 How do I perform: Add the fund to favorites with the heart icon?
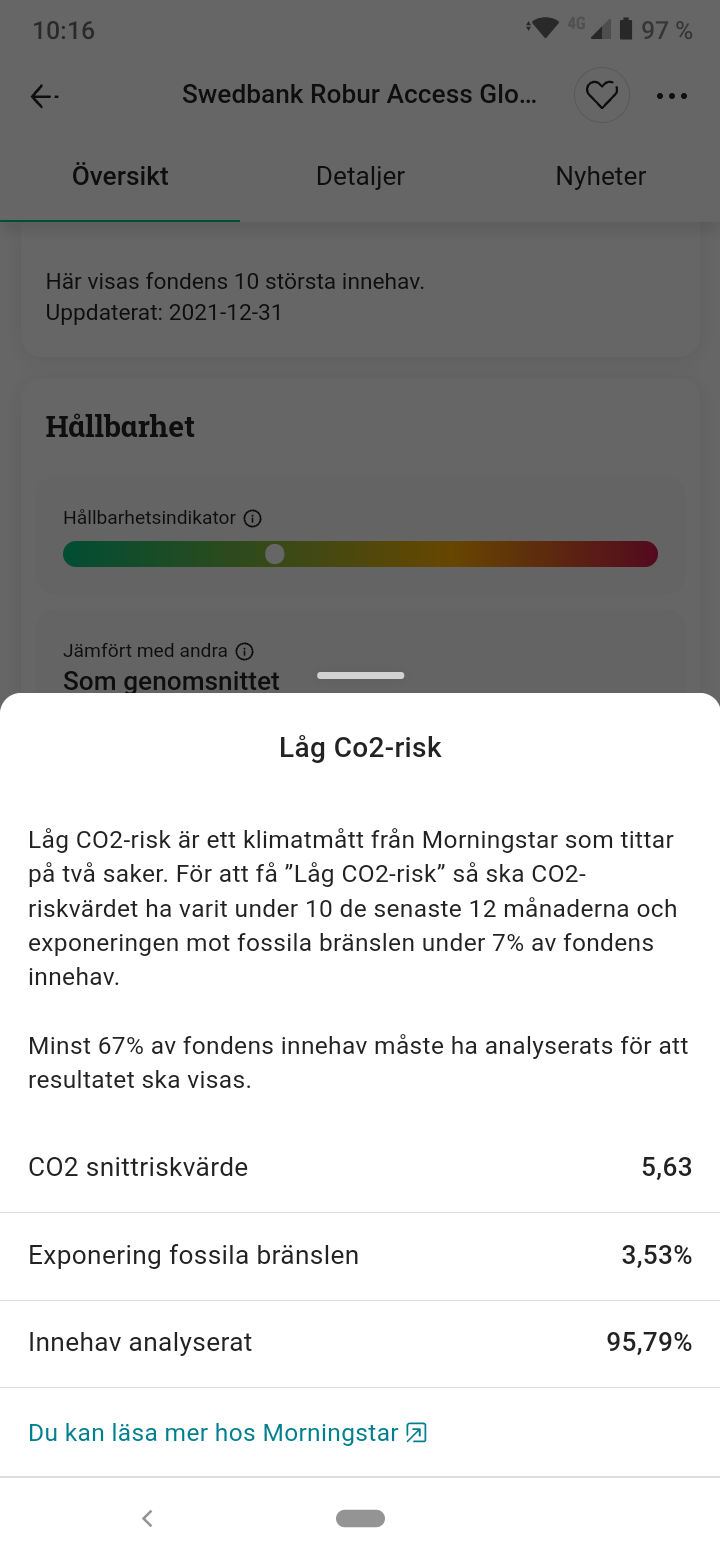[601, 96]
